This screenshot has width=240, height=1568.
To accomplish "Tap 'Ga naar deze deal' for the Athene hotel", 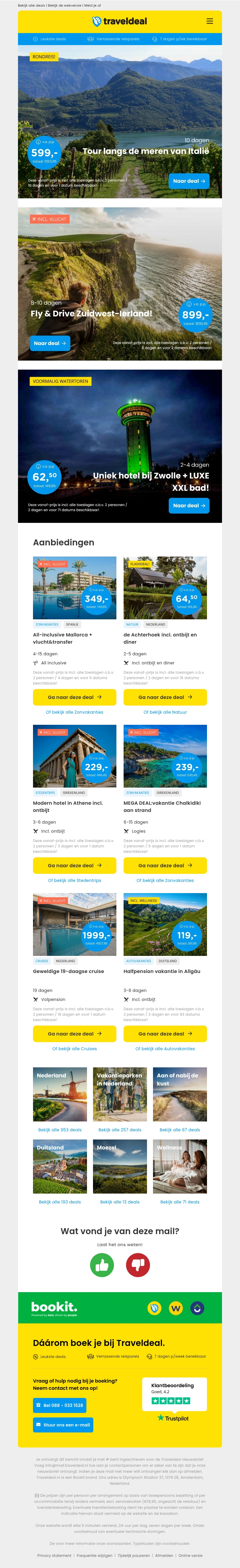I will point(74,865).
